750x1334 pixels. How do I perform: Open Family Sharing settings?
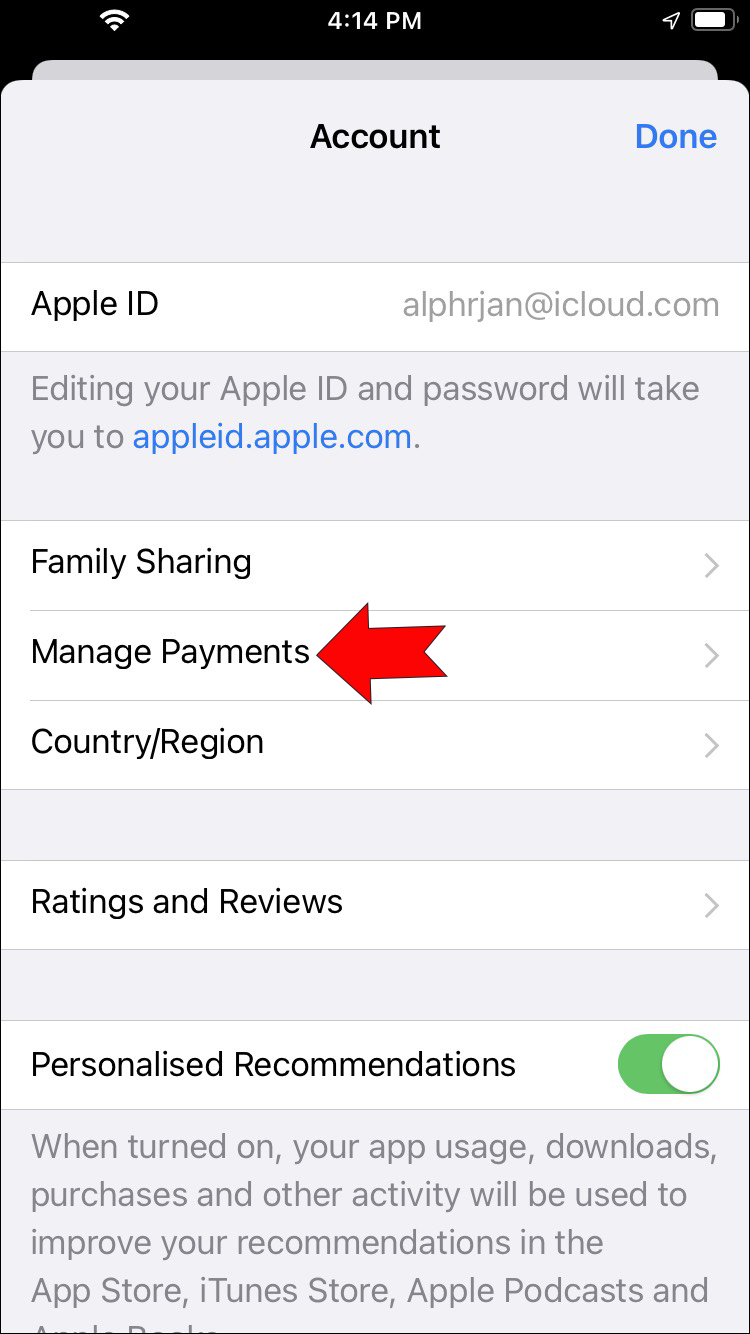coord(375,564)
